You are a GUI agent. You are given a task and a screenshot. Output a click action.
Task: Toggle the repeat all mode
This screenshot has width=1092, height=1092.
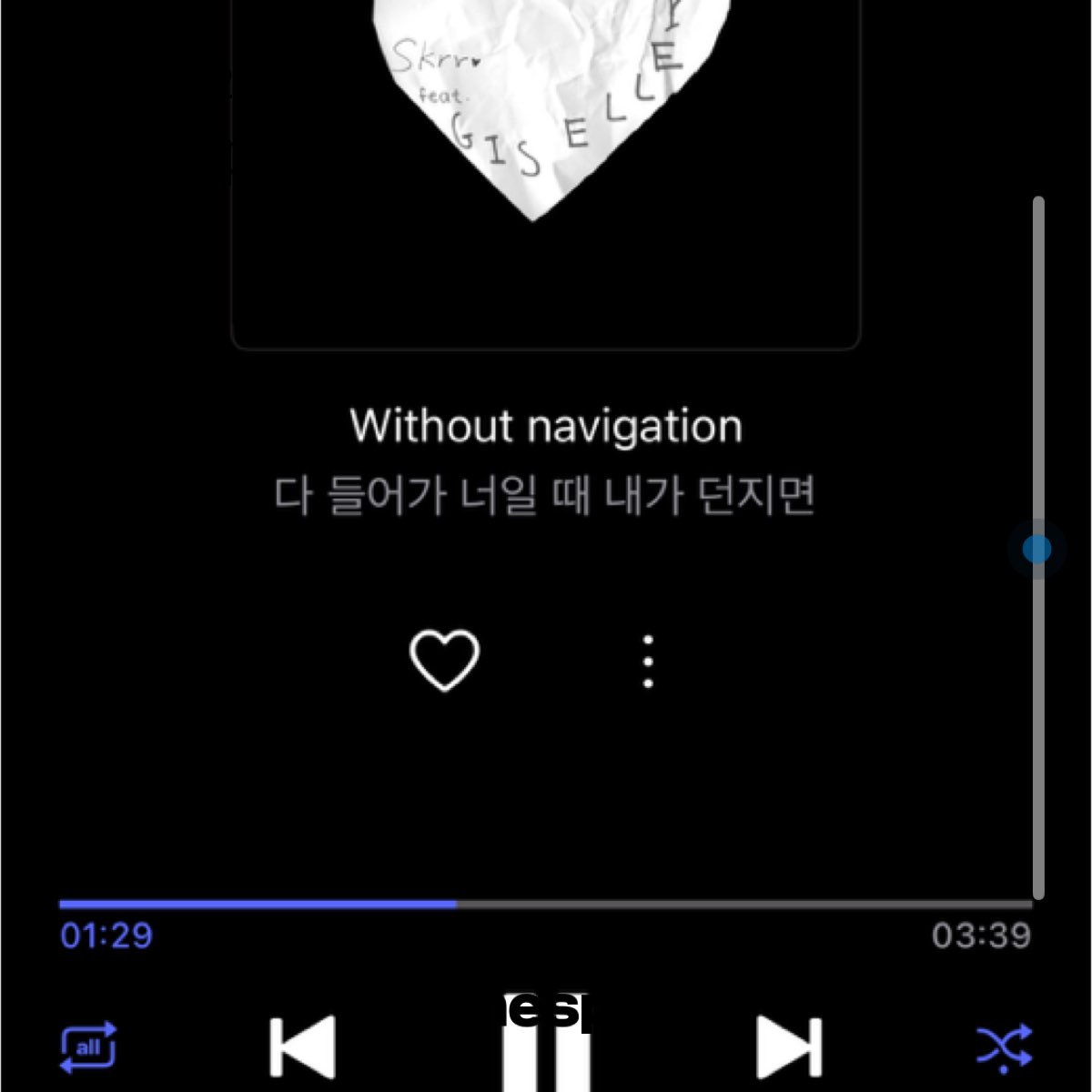tap(88, 1047)
